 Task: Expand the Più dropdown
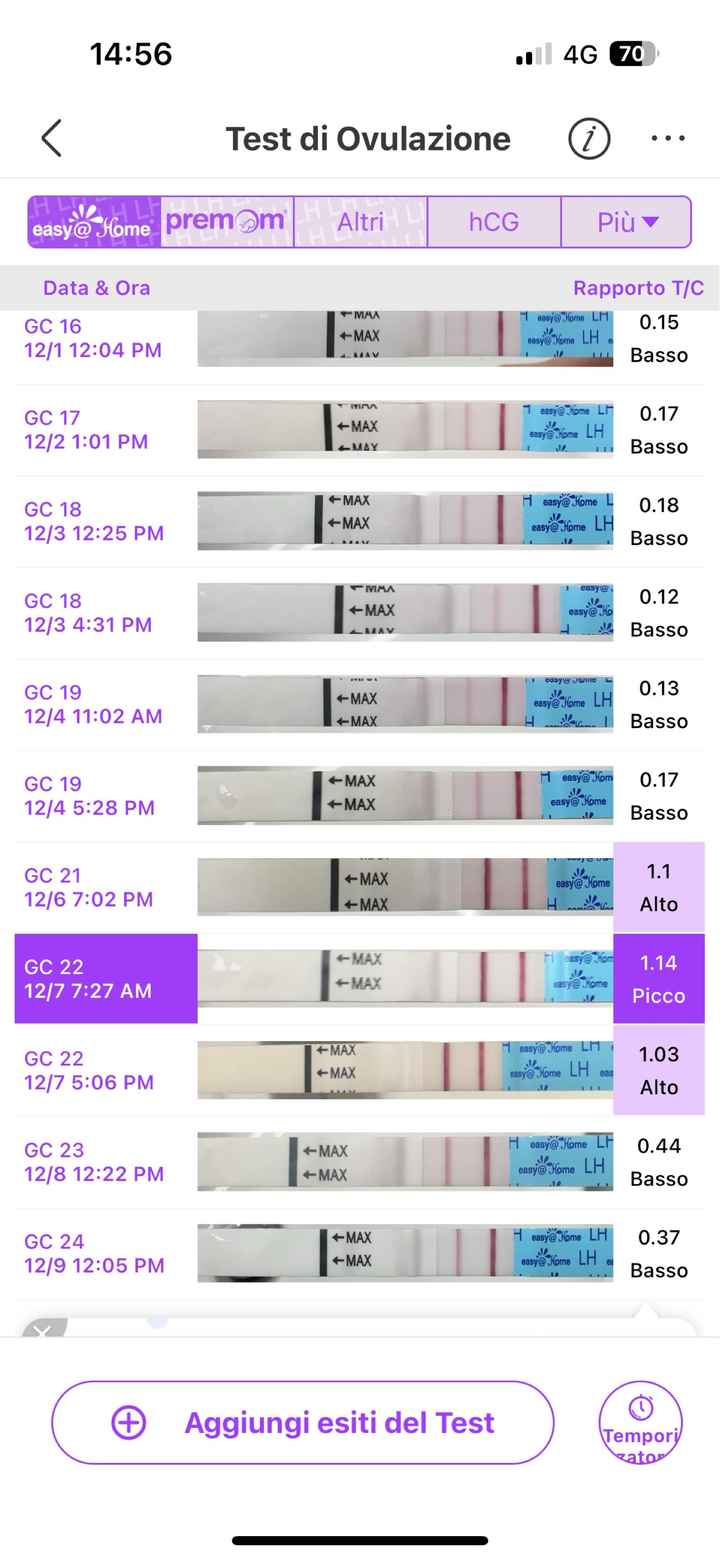pyautogui.click(x=627, y=222)
